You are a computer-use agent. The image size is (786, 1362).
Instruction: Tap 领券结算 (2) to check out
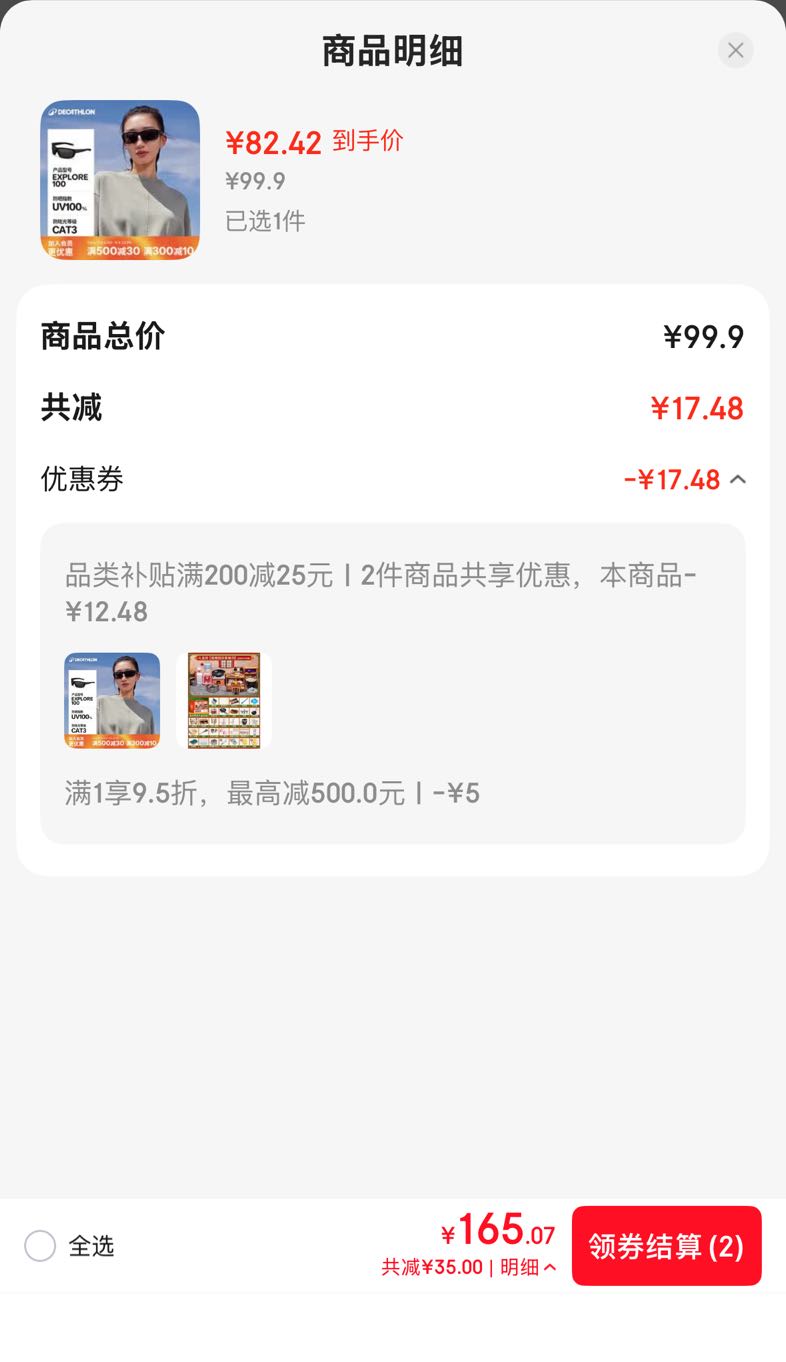[x=666, y=1246]
